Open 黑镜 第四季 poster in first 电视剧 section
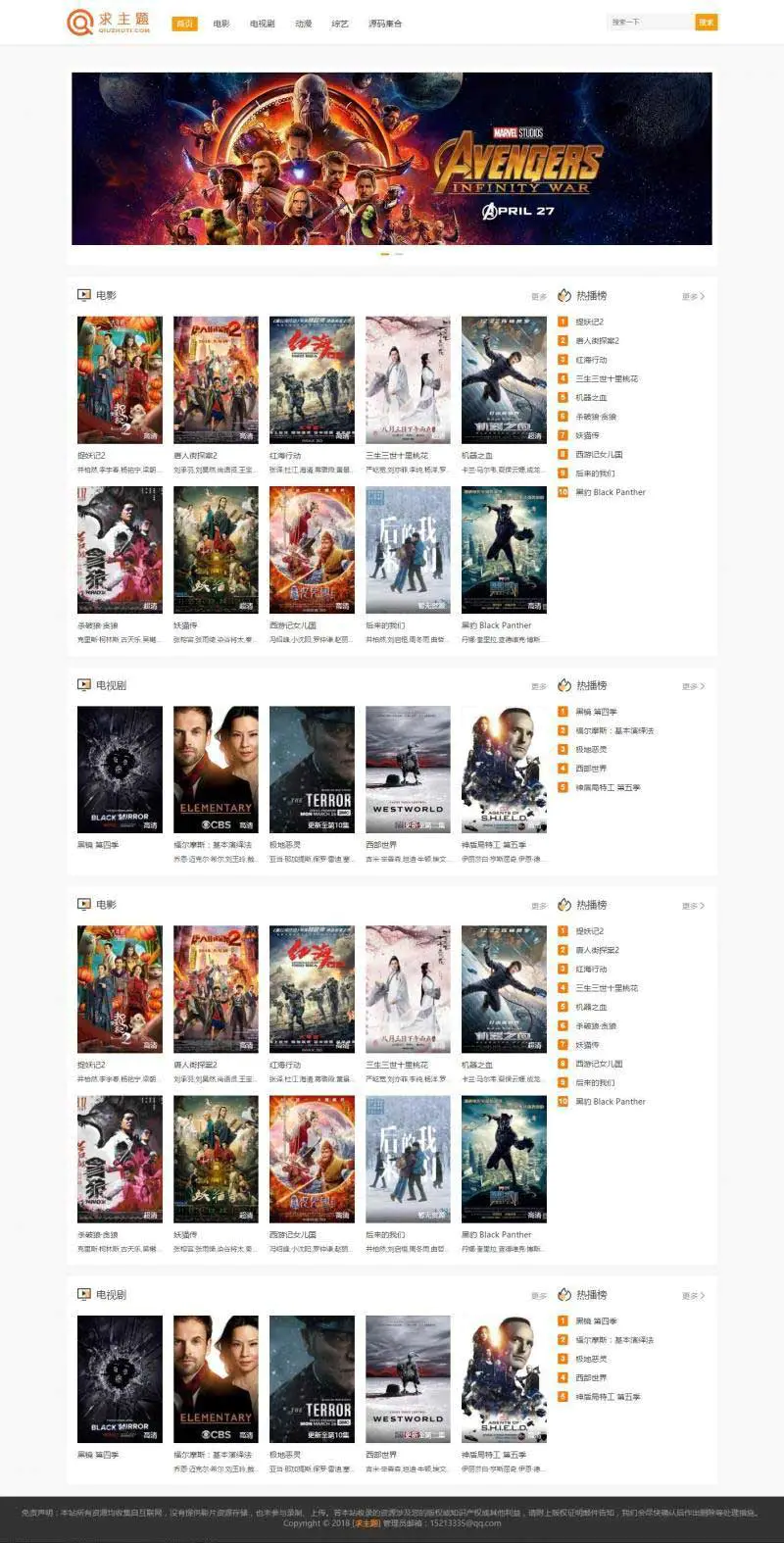The width and height of the screenshot is (784, 1543). point(120,770)
